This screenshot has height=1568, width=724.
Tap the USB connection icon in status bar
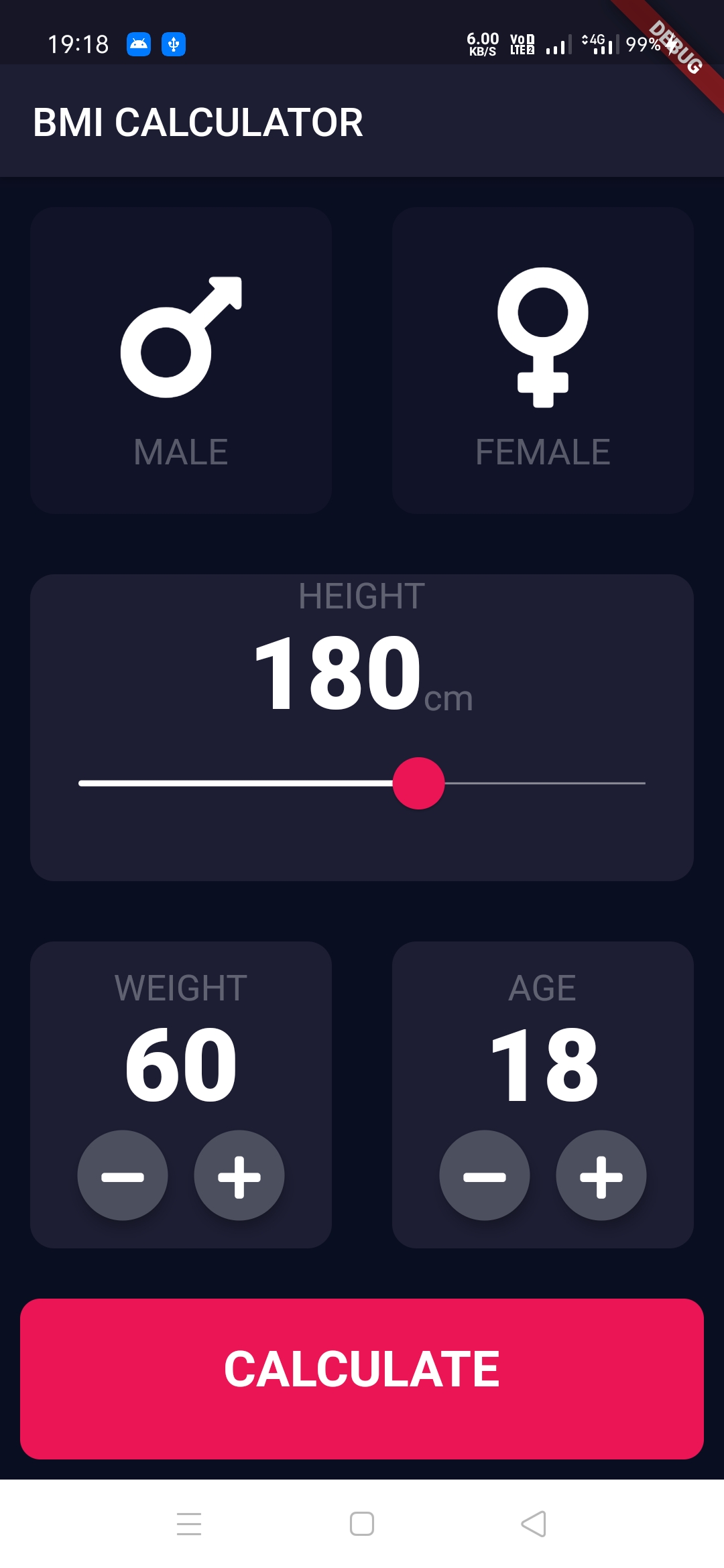click(x=174, y=44)
